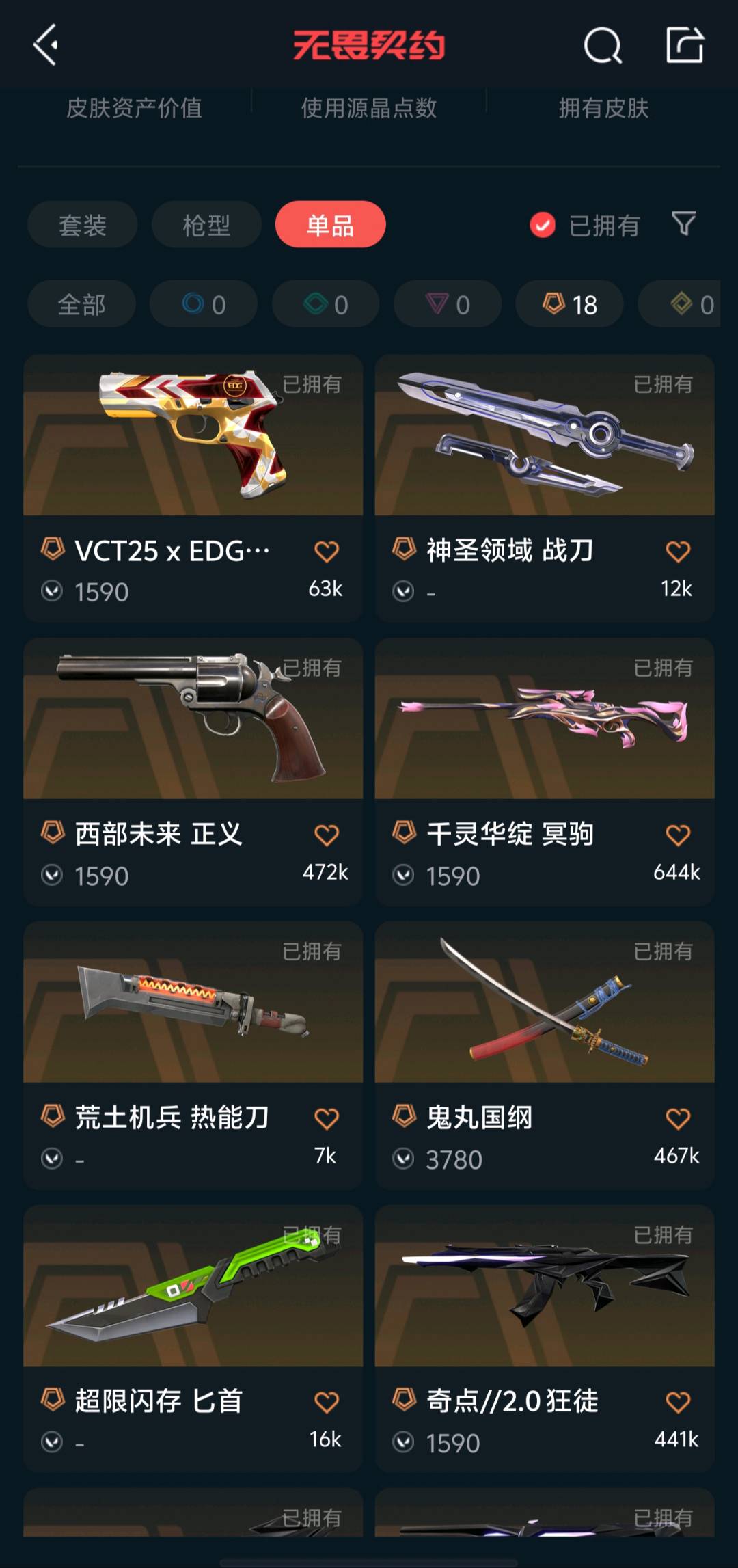Screen dimensions: 738x1568
Task: Like the 荒土机兵 热能刀 skin
Action: pos(327,1119)
